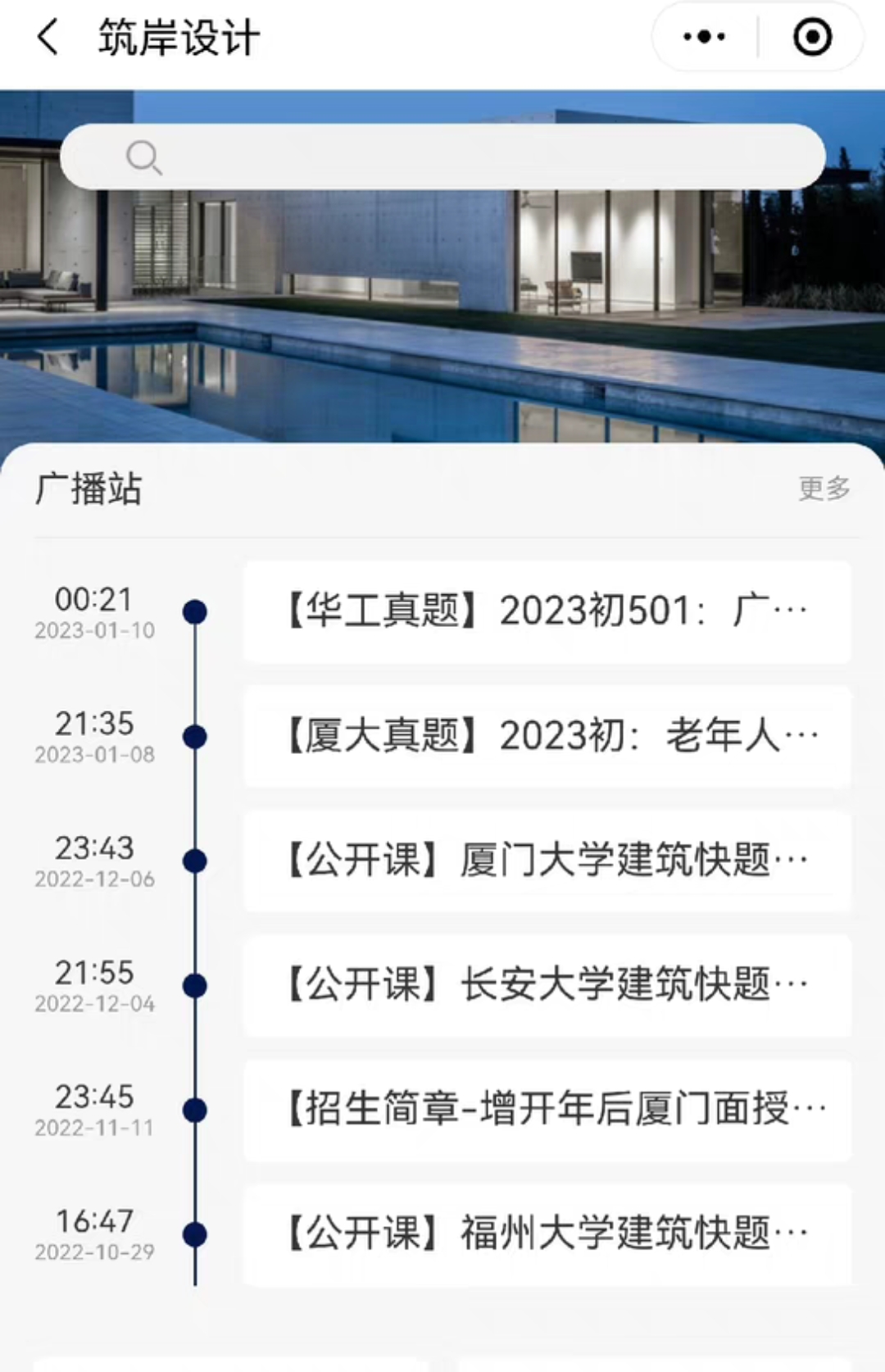Viewport: 885px width, 1372px height.
Task: Tap the 筑岸设计 title in the header
Action: click(177, 37)
